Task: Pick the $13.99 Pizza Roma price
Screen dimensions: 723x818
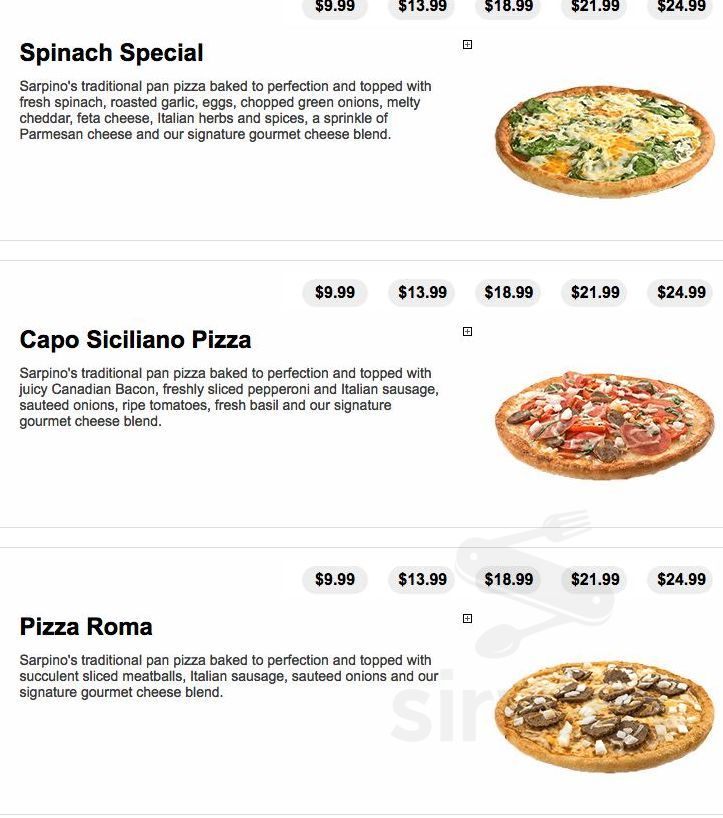Action: point(420,579)
